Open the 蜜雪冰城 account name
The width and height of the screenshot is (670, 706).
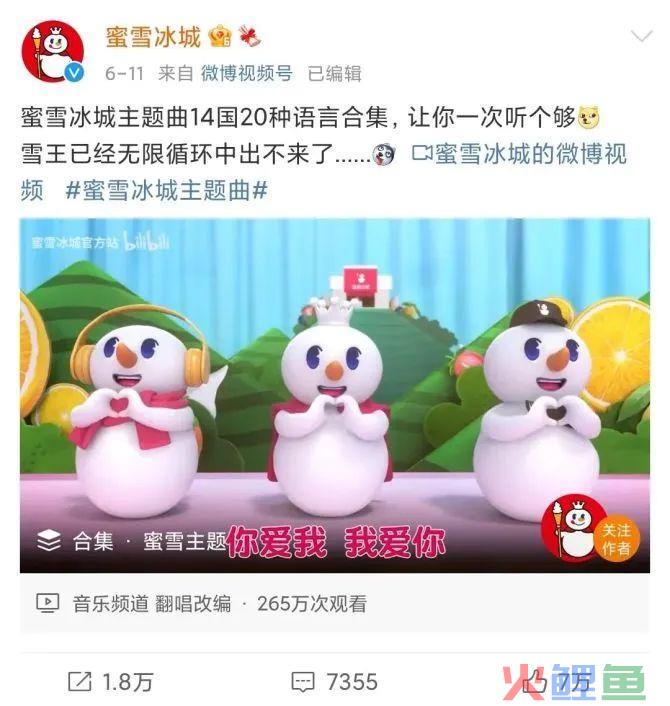tap(154, 37)
